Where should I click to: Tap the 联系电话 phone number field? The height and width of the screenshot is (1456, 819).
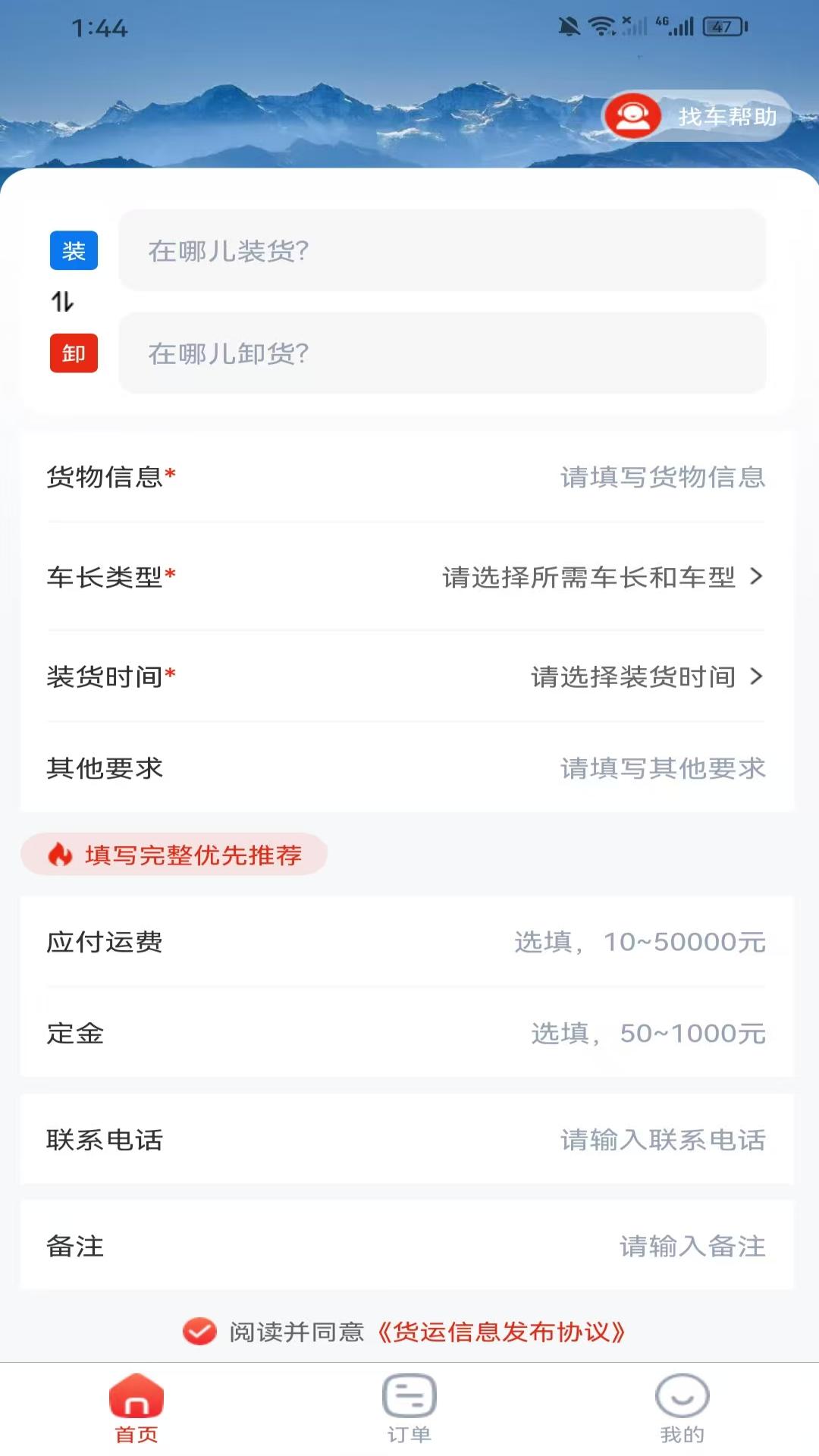(x=661, y=1140)
